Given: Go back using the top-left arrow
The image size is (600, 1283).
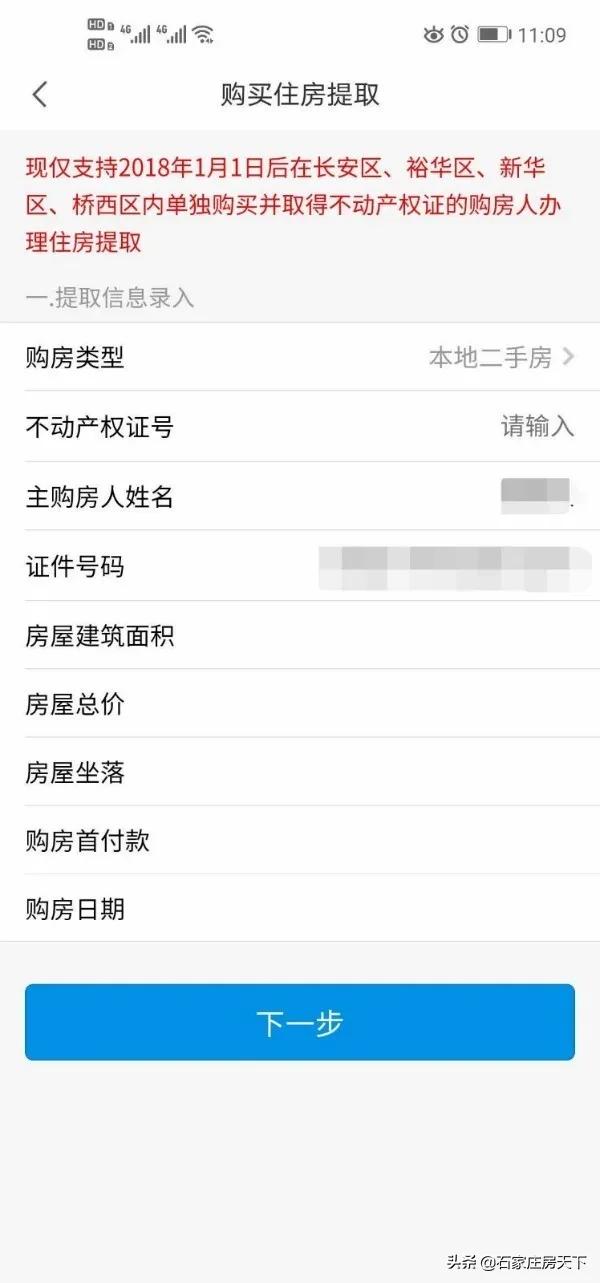Looking at the screenshot, I should [x=40, y=95].
